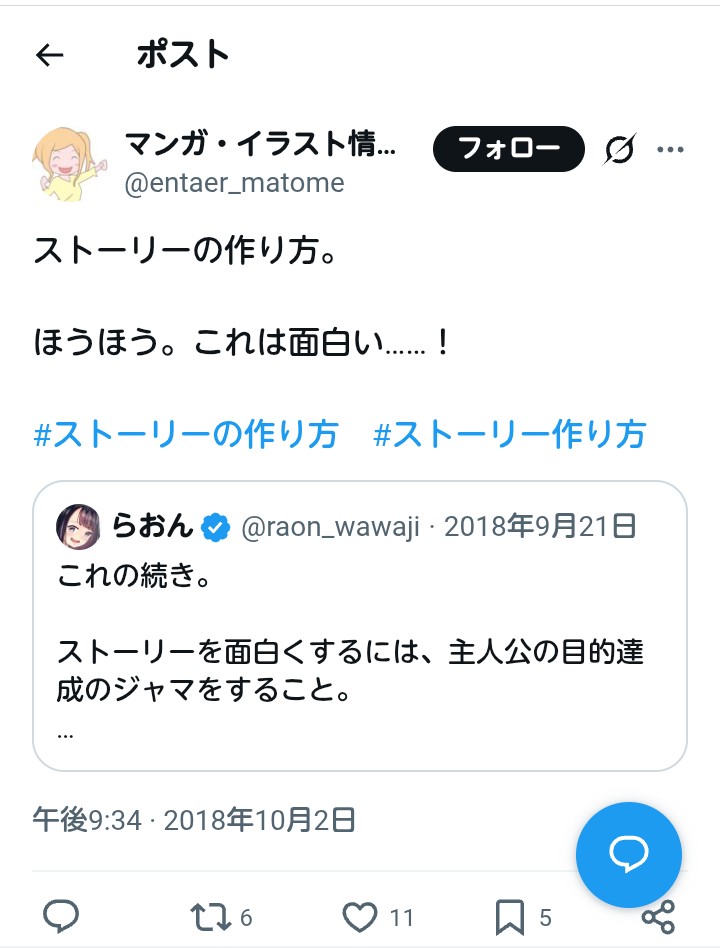
Task: Open hashtag #ストーリー作り方
Action: [509, 435]
